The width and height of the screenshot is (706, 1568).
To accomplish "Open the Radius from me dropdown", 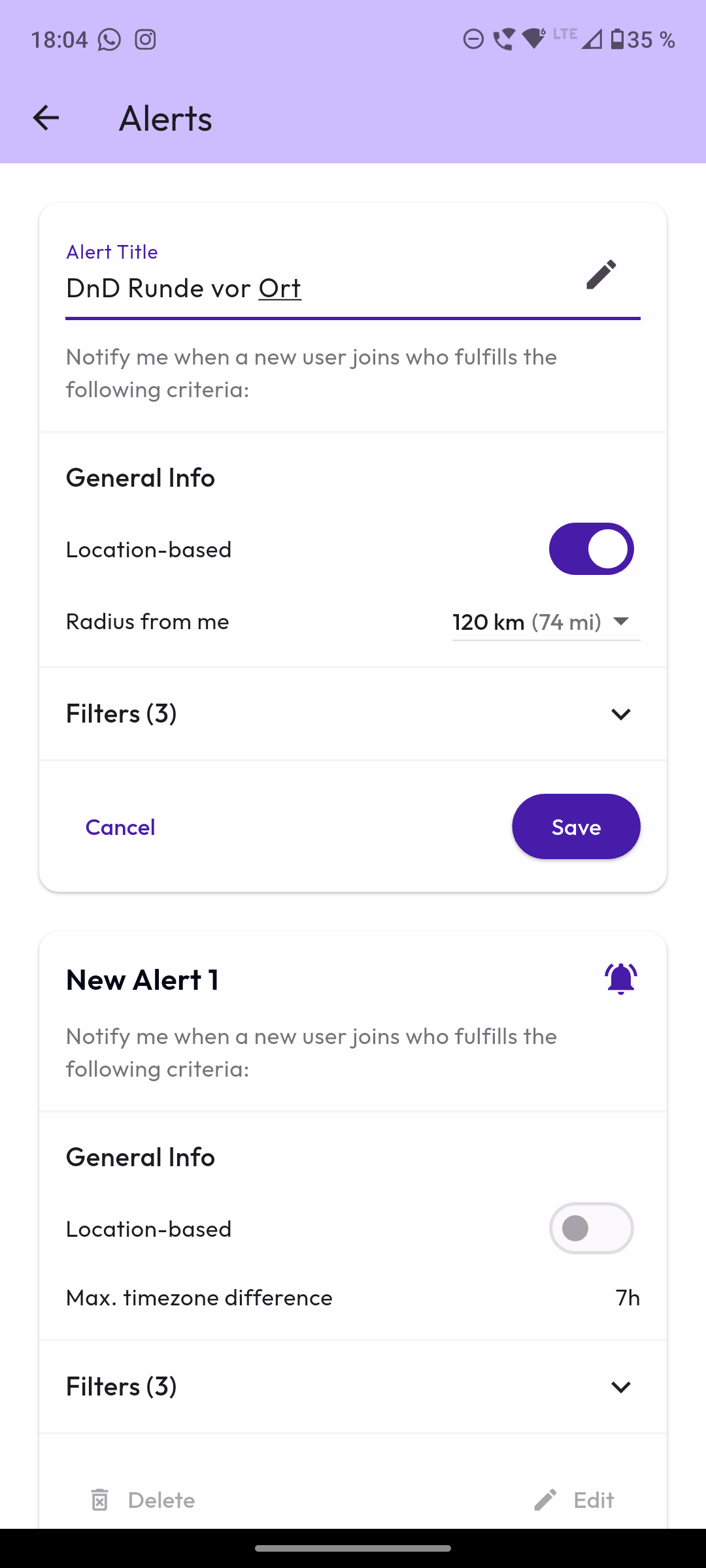I will point(546,621).
